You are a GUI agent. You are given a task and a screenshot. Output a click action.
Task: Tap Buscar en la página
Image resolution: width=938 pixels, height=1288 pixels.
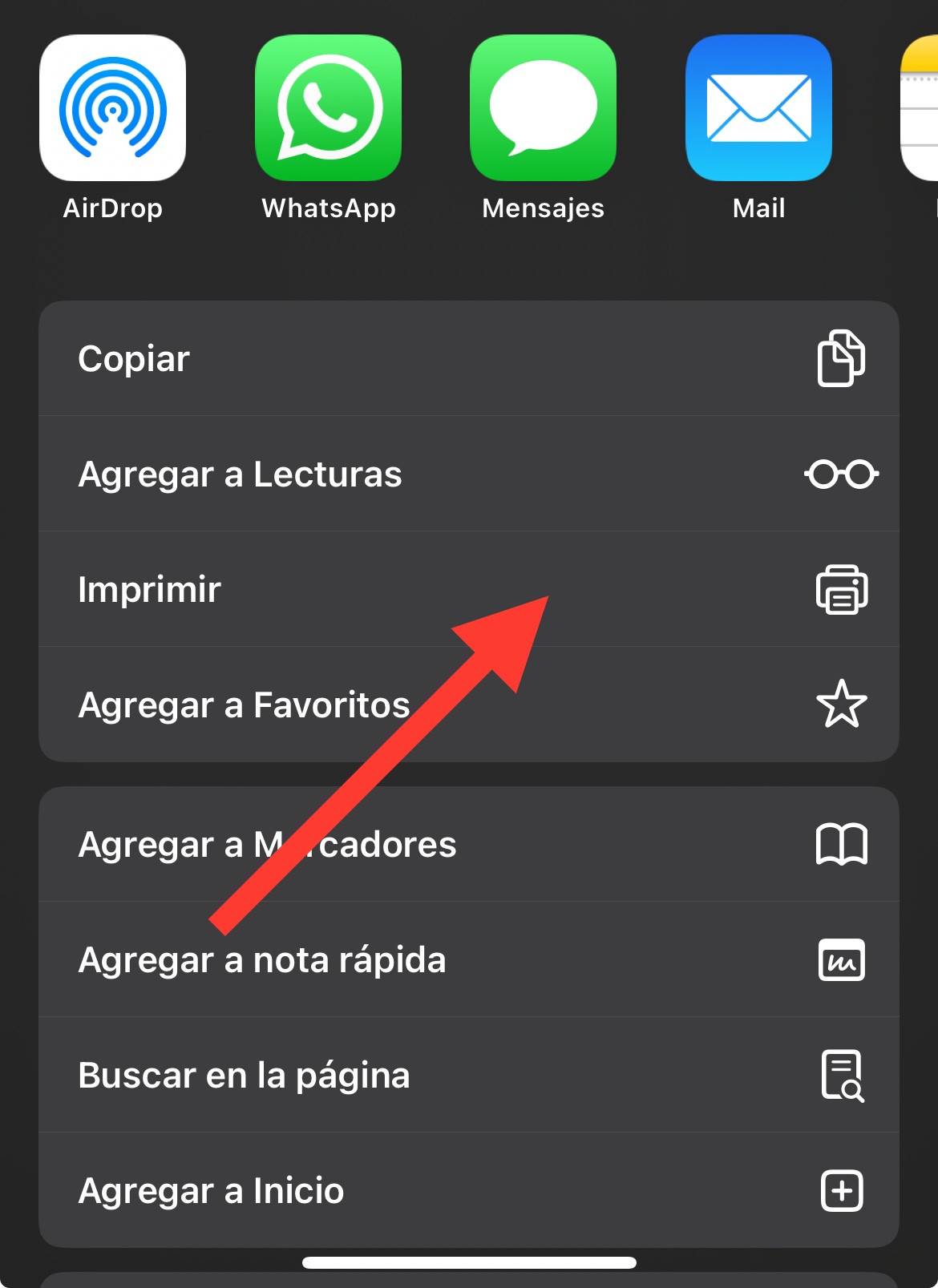[468, 1075]
